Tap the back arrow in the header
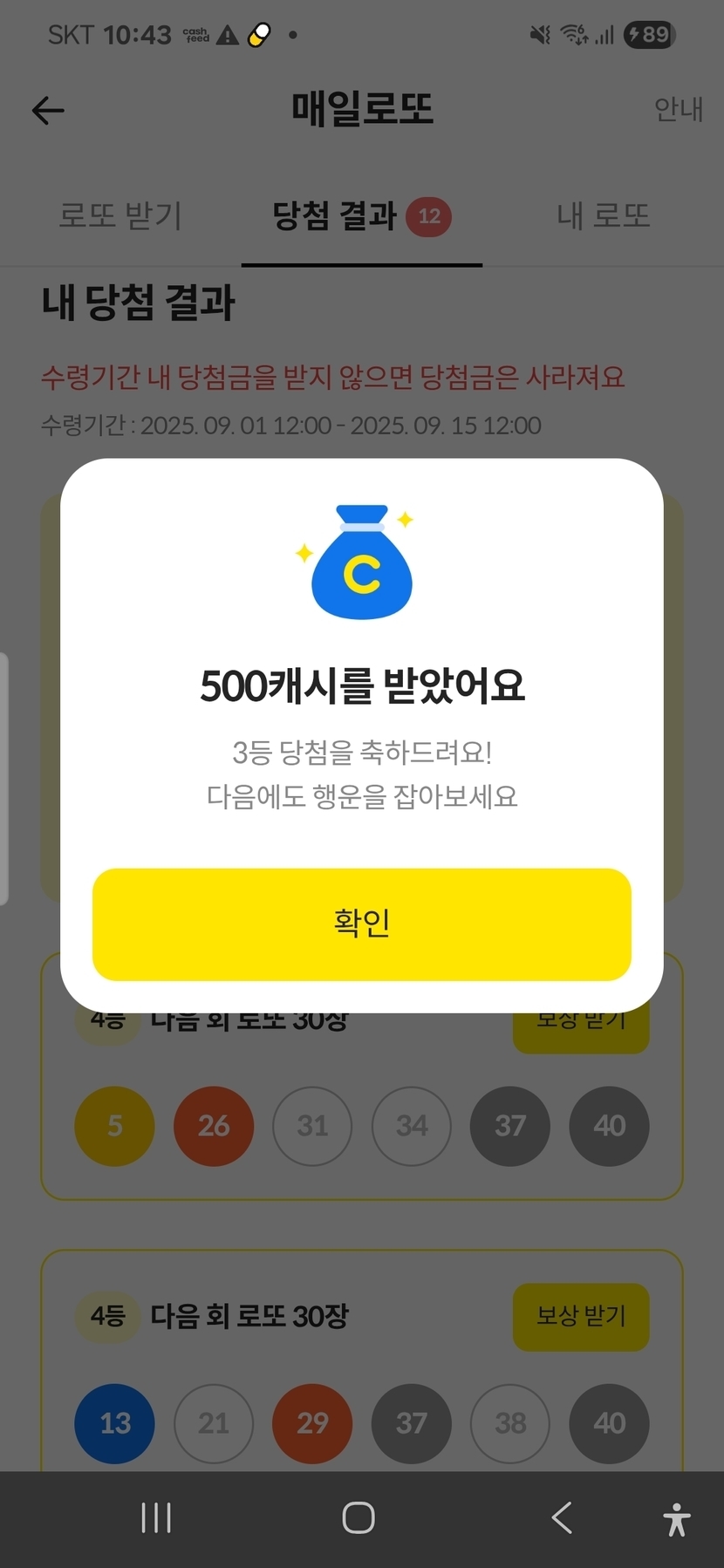This screenshot has width=724, height=1568. 48,110
